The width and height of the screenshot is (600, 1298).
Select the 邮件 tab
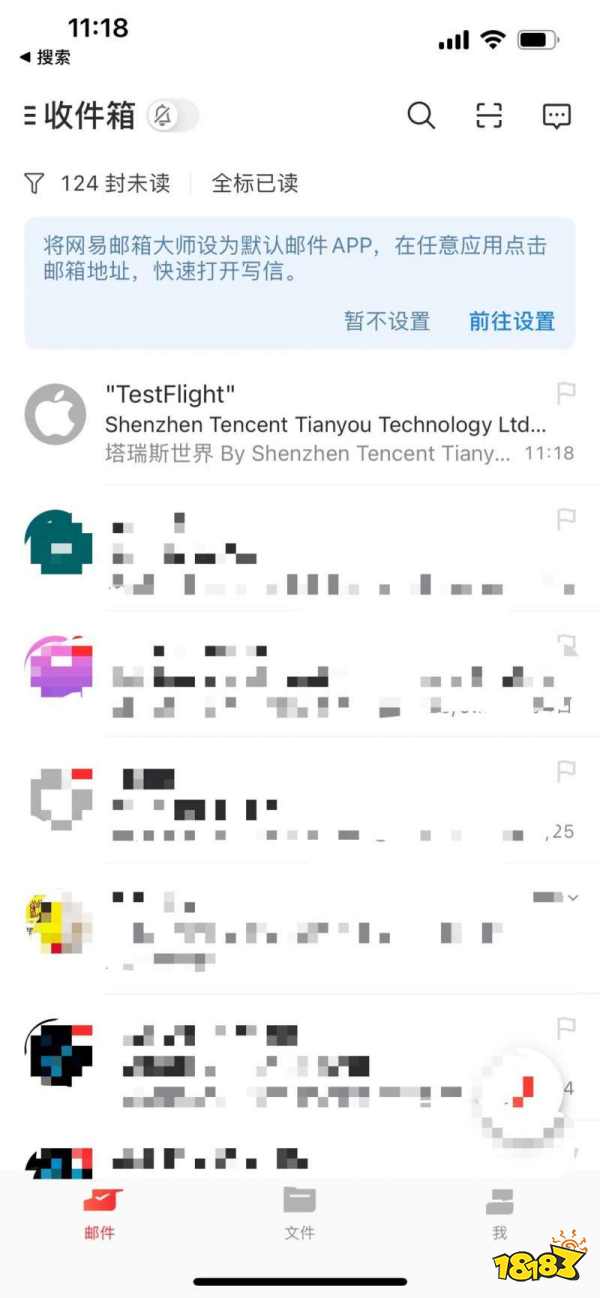click(99, 1212)
